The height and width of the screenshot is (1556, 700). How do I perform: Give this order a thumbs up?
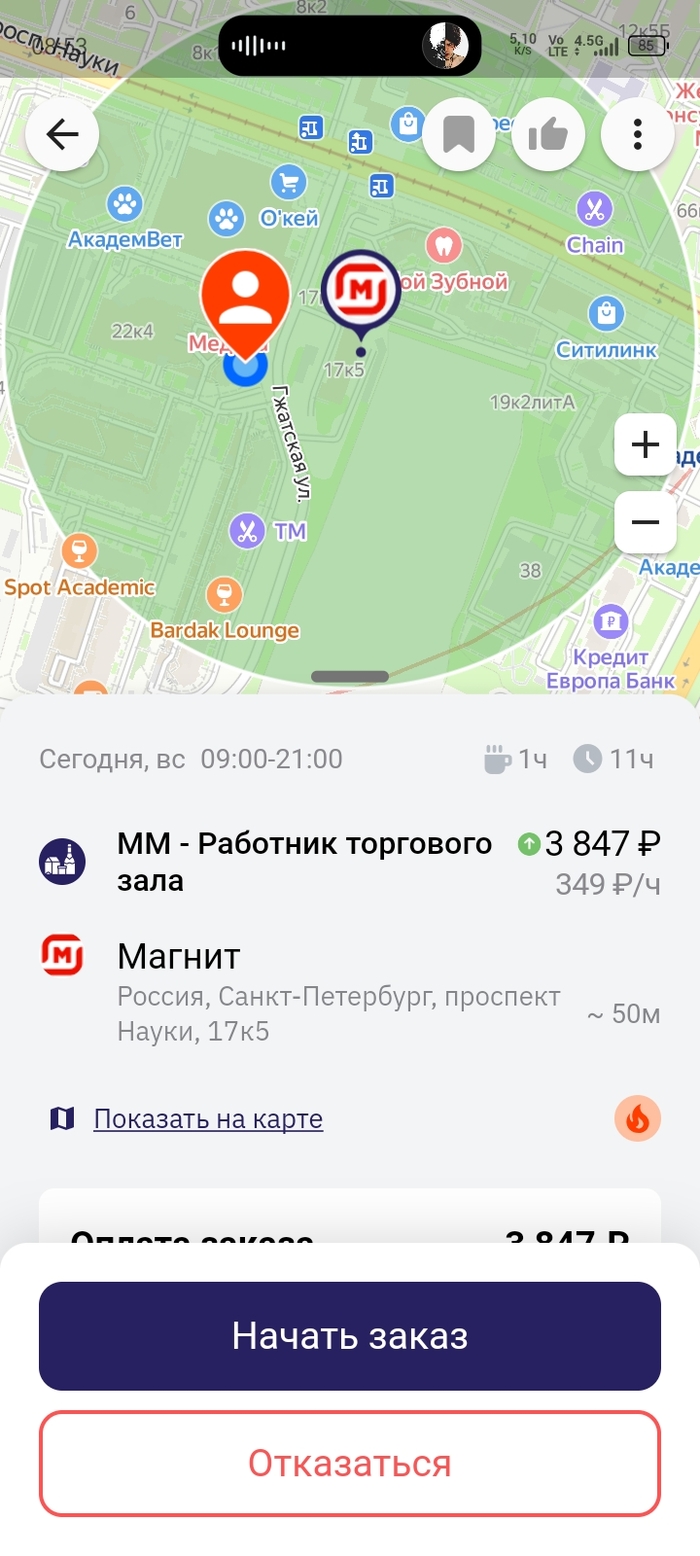click(x=548, y=135)
